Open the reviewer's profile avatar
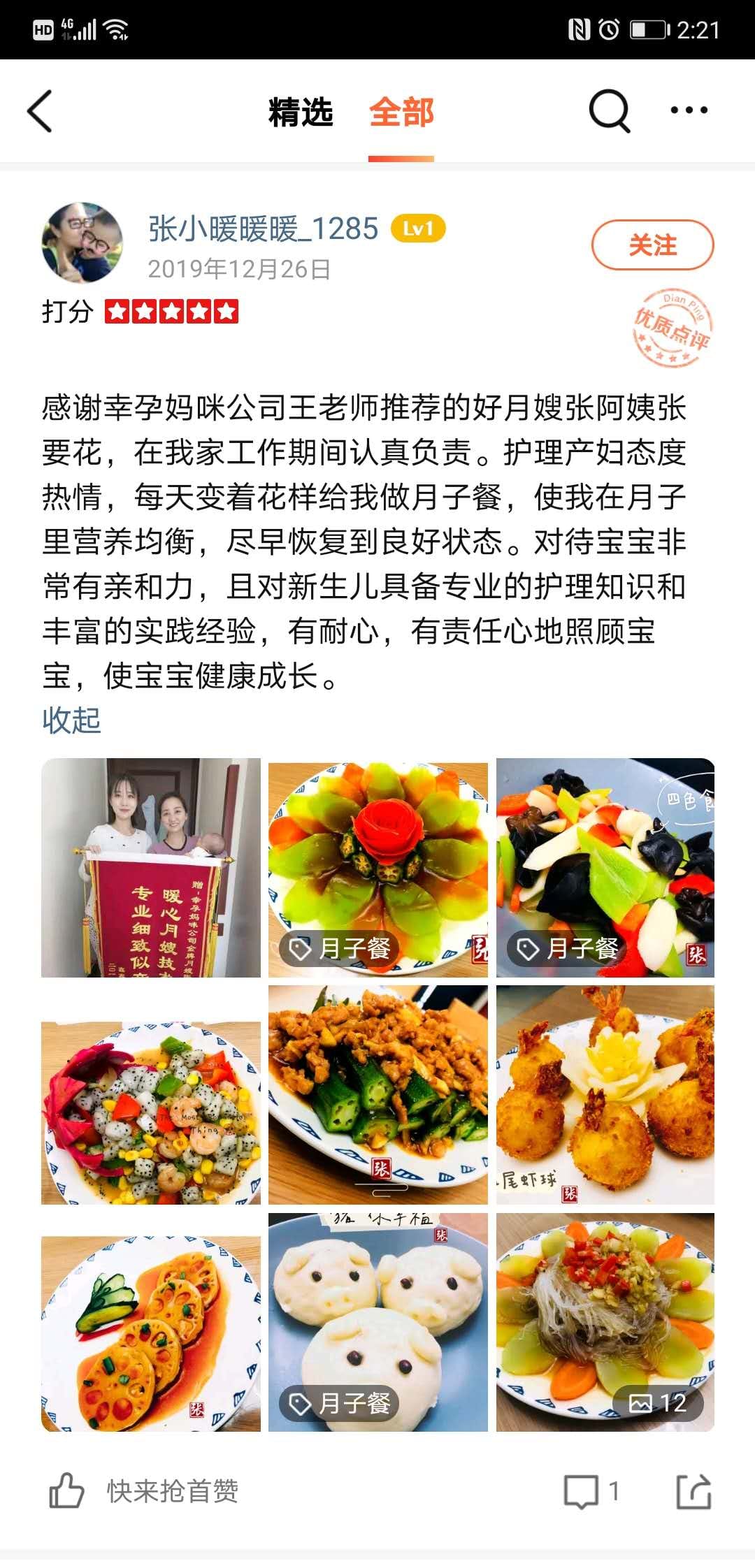Image resolution: width=755 pixels, height=1568 pixels. [x=82, y=242]
